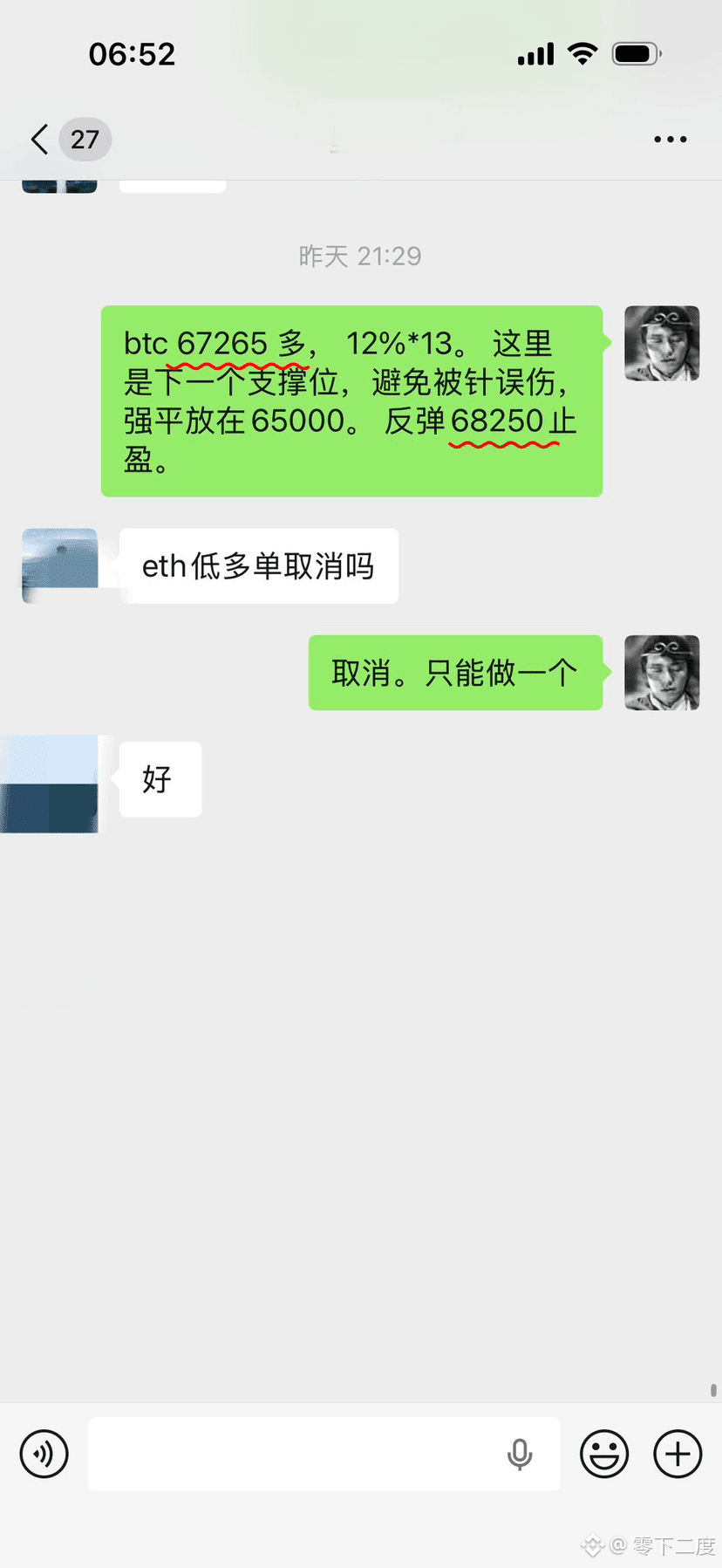Go back to the chat list
This screenshot has height=1568, width=722.
tap(40, 139)
